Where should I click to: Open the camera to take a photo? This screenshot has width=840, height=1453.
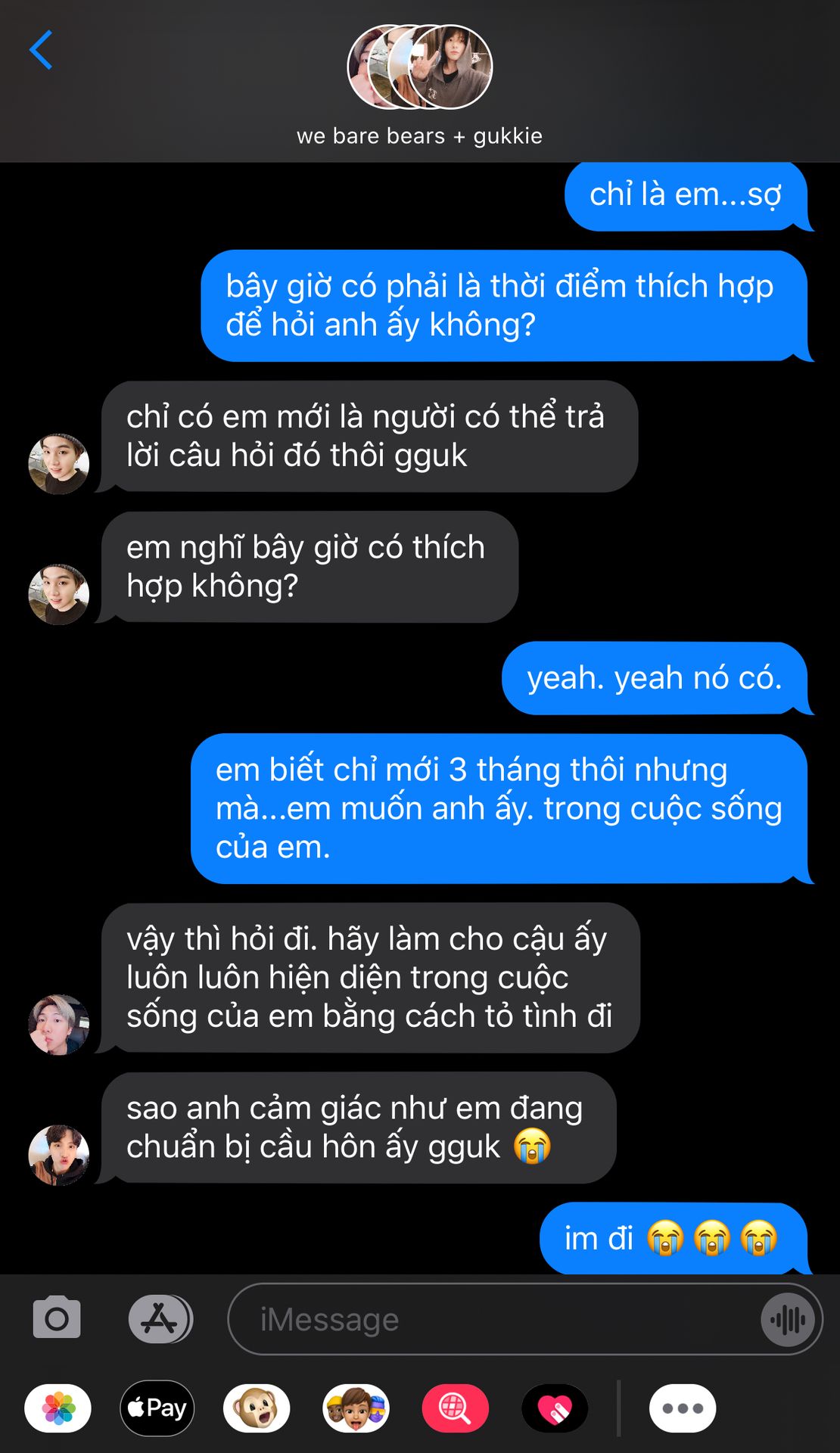(x=57, y=1318)
